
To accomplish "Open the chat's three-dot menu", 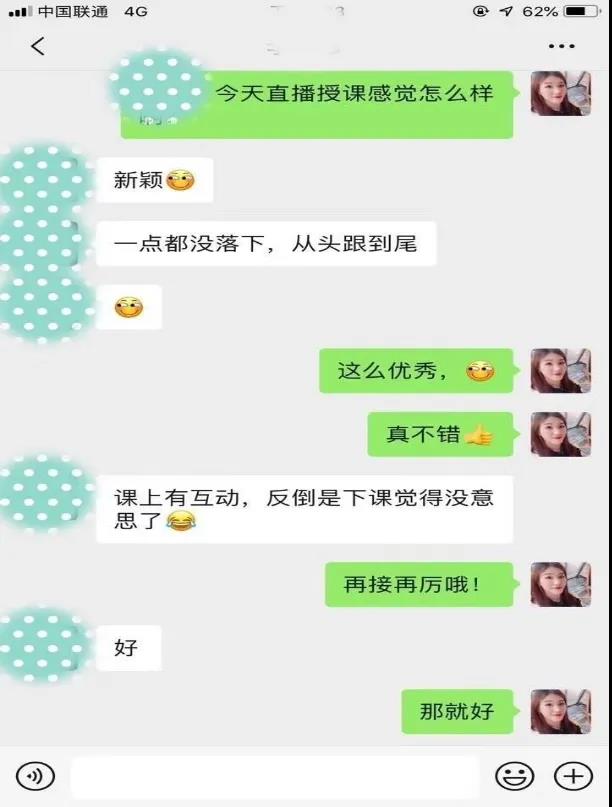I will pyautogui.click(x=562, y=46).
